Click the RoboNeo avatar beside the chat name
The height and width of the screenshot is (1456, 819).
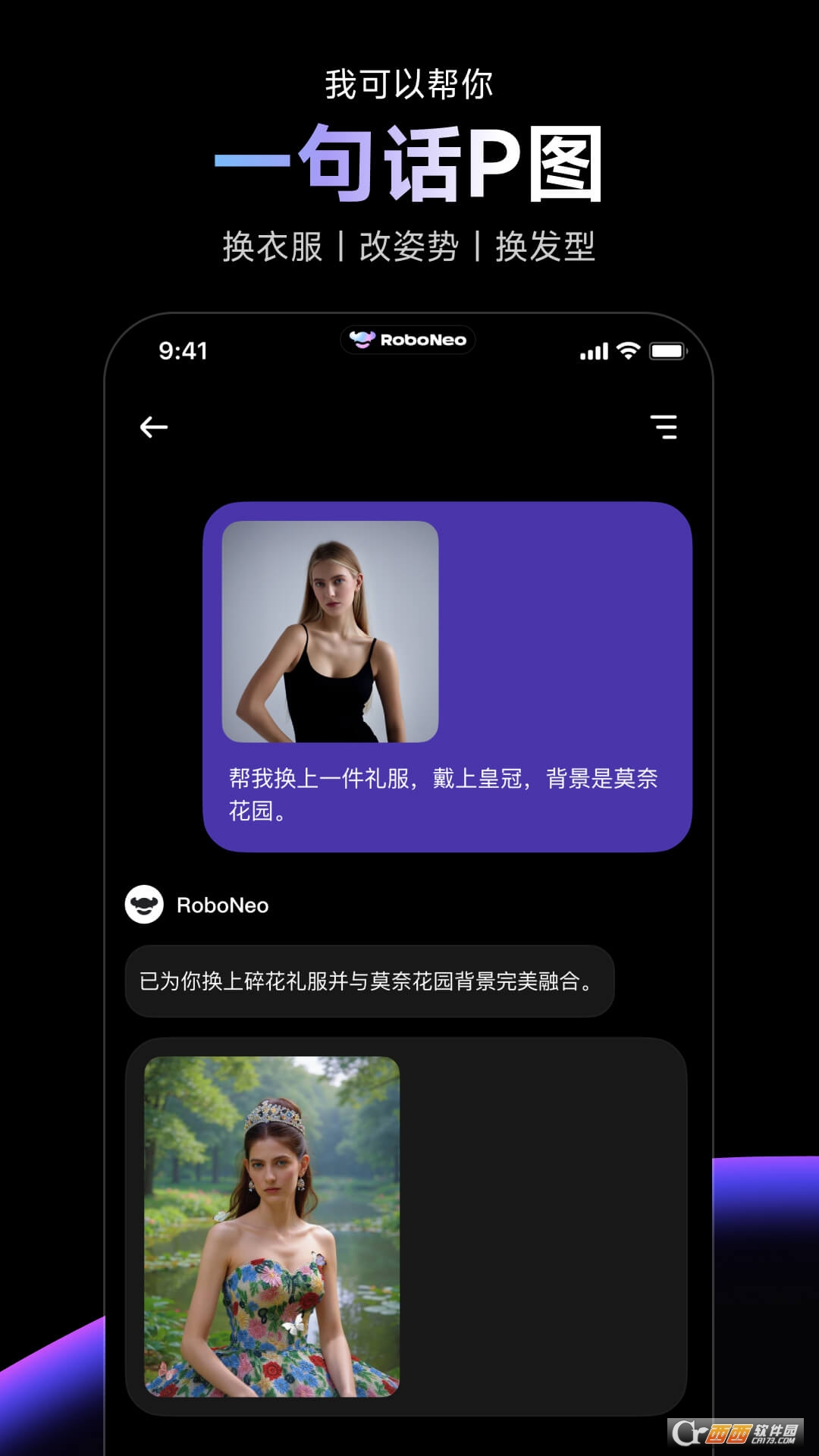tap(145, 904)
